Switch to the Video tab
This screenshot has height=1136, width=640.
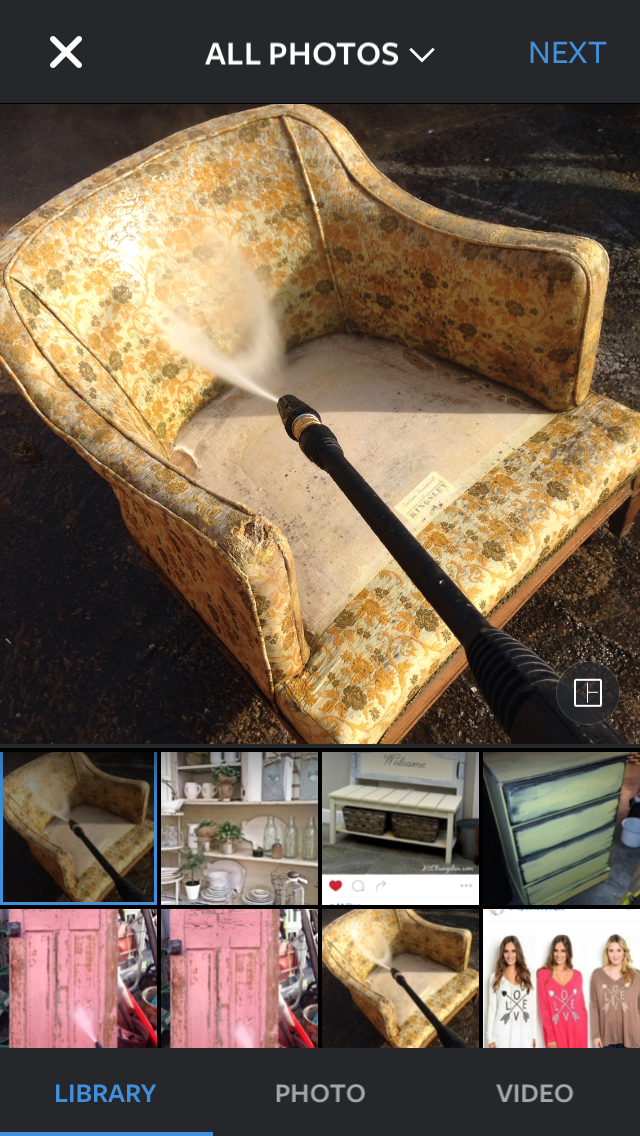pos(534,1093)
